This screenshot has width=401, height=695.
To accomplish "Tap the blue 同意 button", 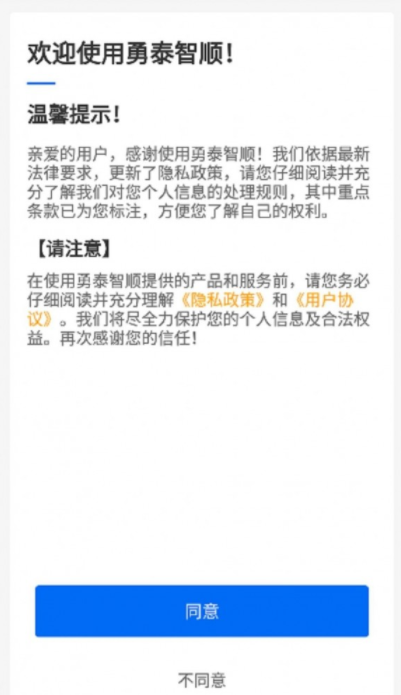I will 202,611.
